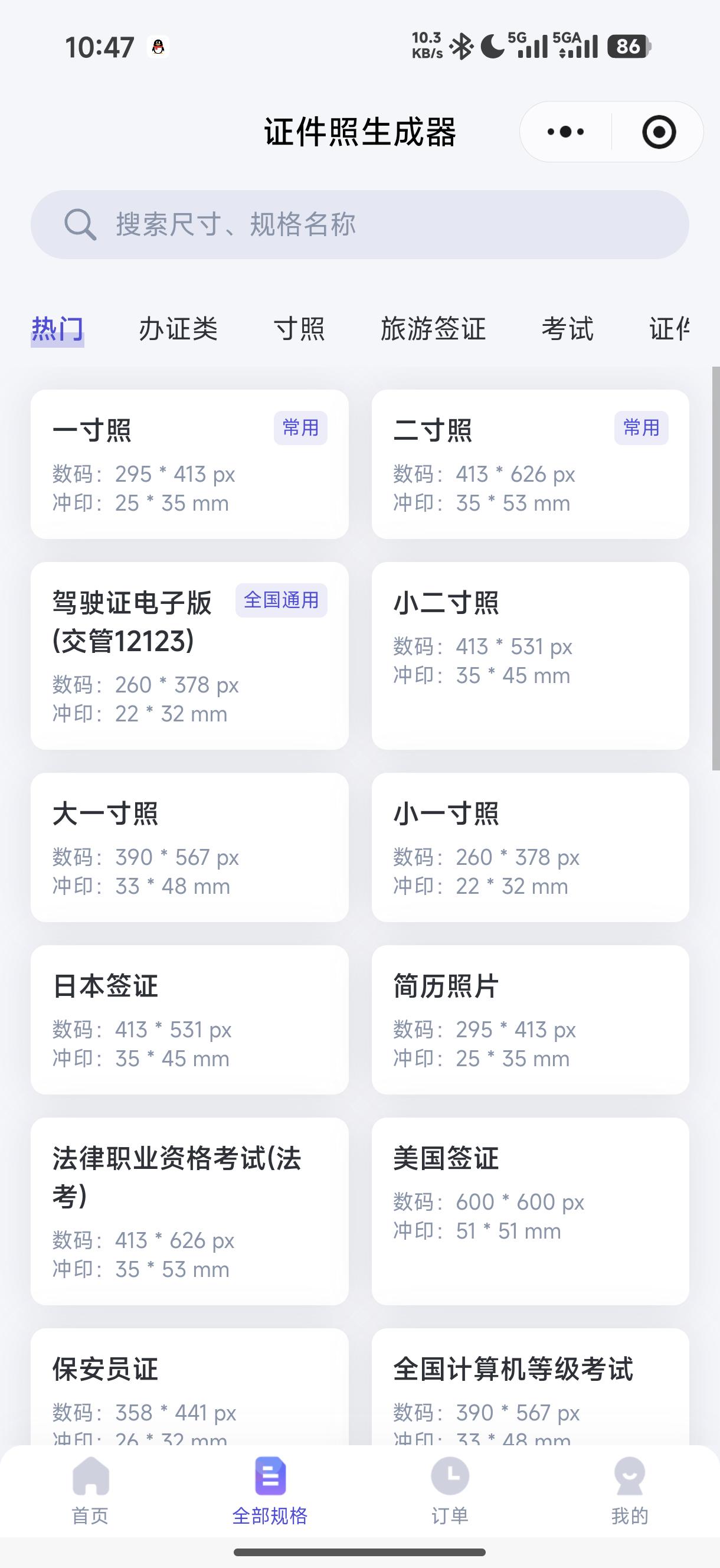Select the 旅游签证 category tab
This screenshot has height=1568, width=720.
433,329
